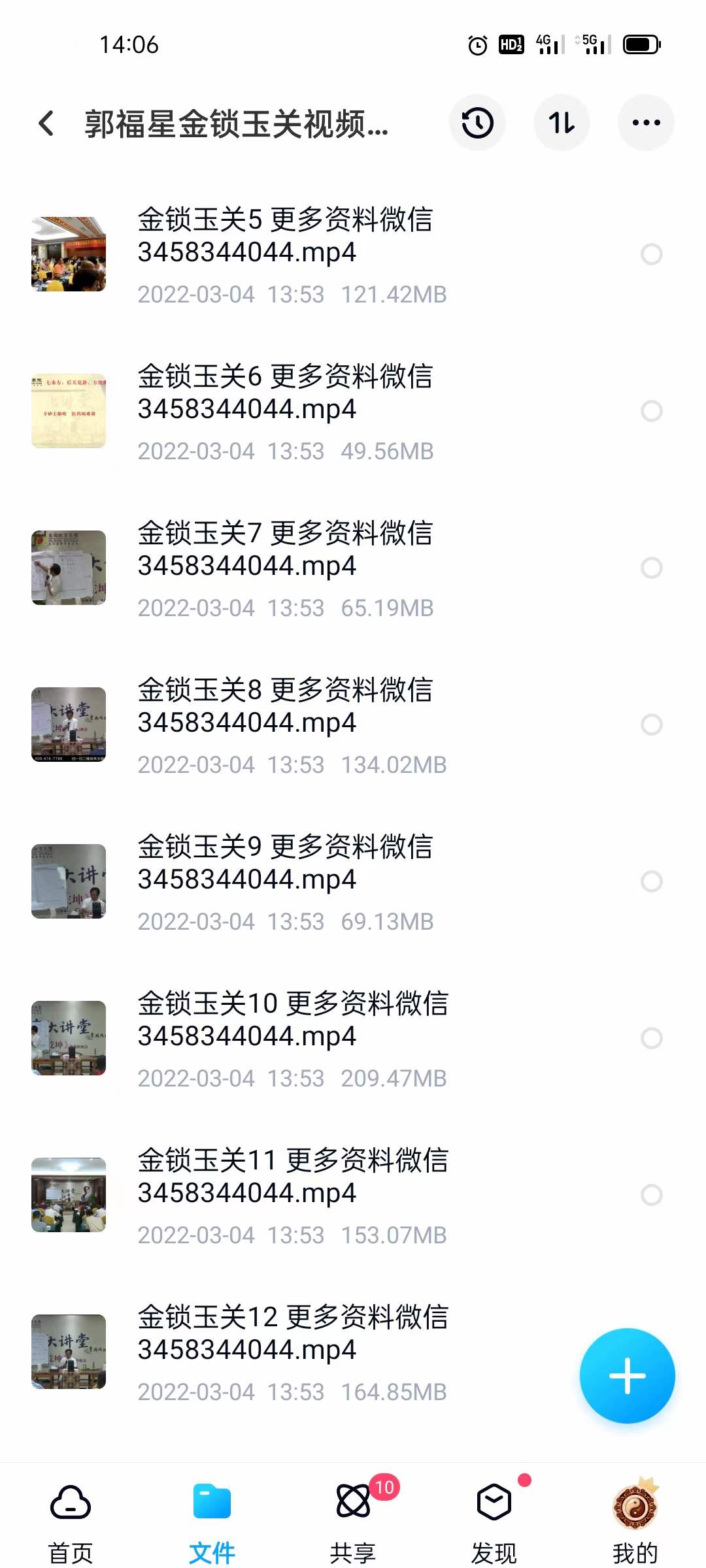Open the sort order options

[x=562, y=123]
